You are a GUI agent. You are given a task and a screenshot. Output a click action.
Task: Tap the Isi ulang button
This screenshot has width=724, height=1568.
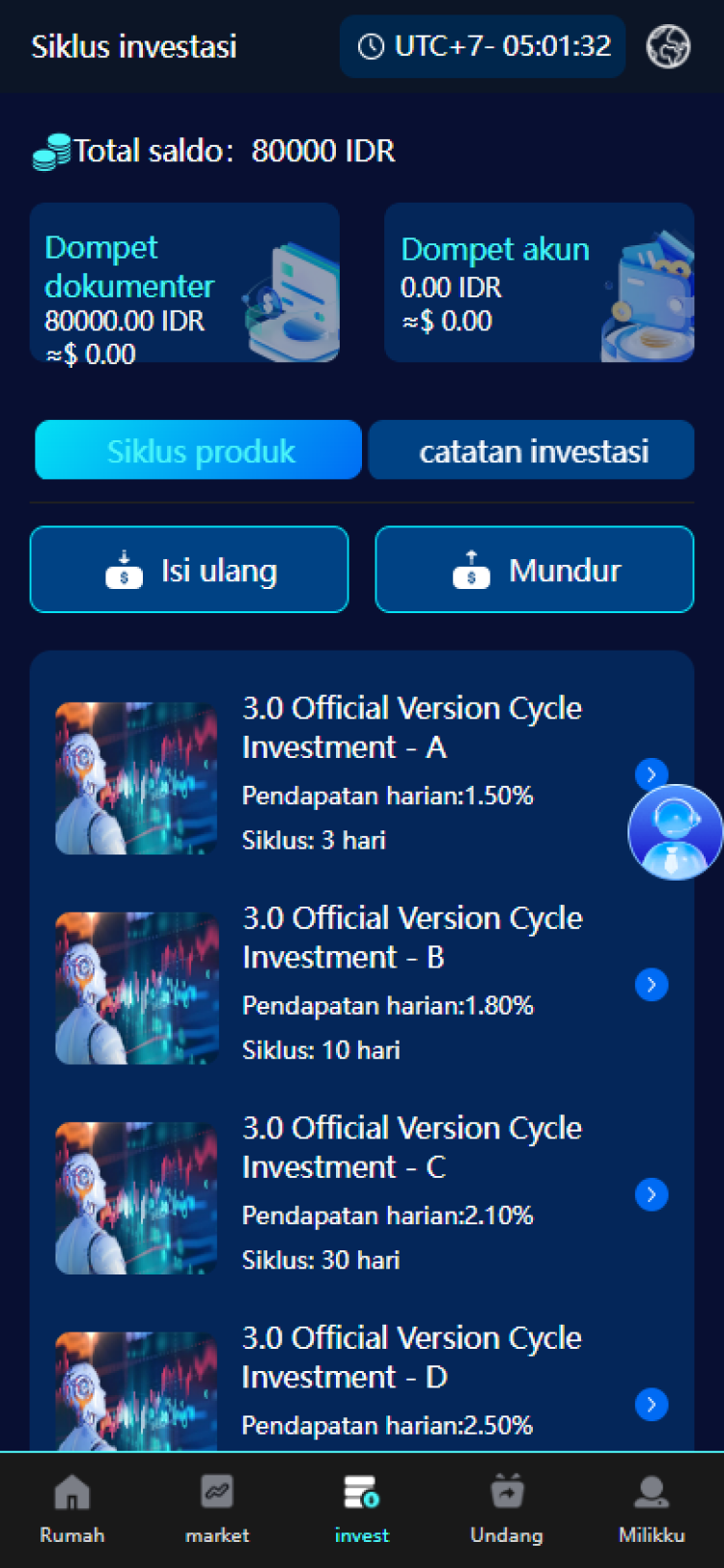(x=189, y=570)
